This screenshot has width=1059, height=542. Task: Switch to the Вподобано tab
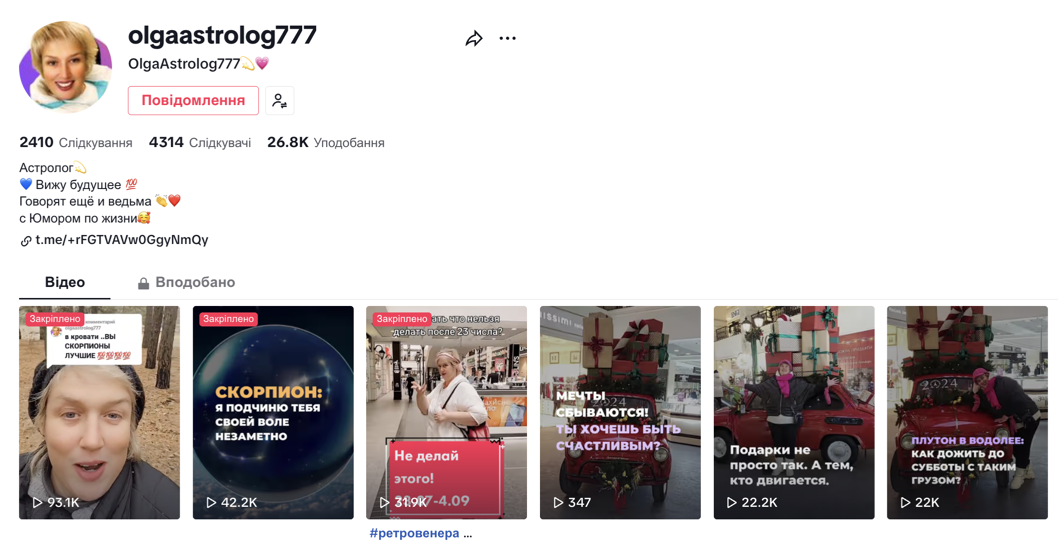pyautogui.click(x=186, y=282)
